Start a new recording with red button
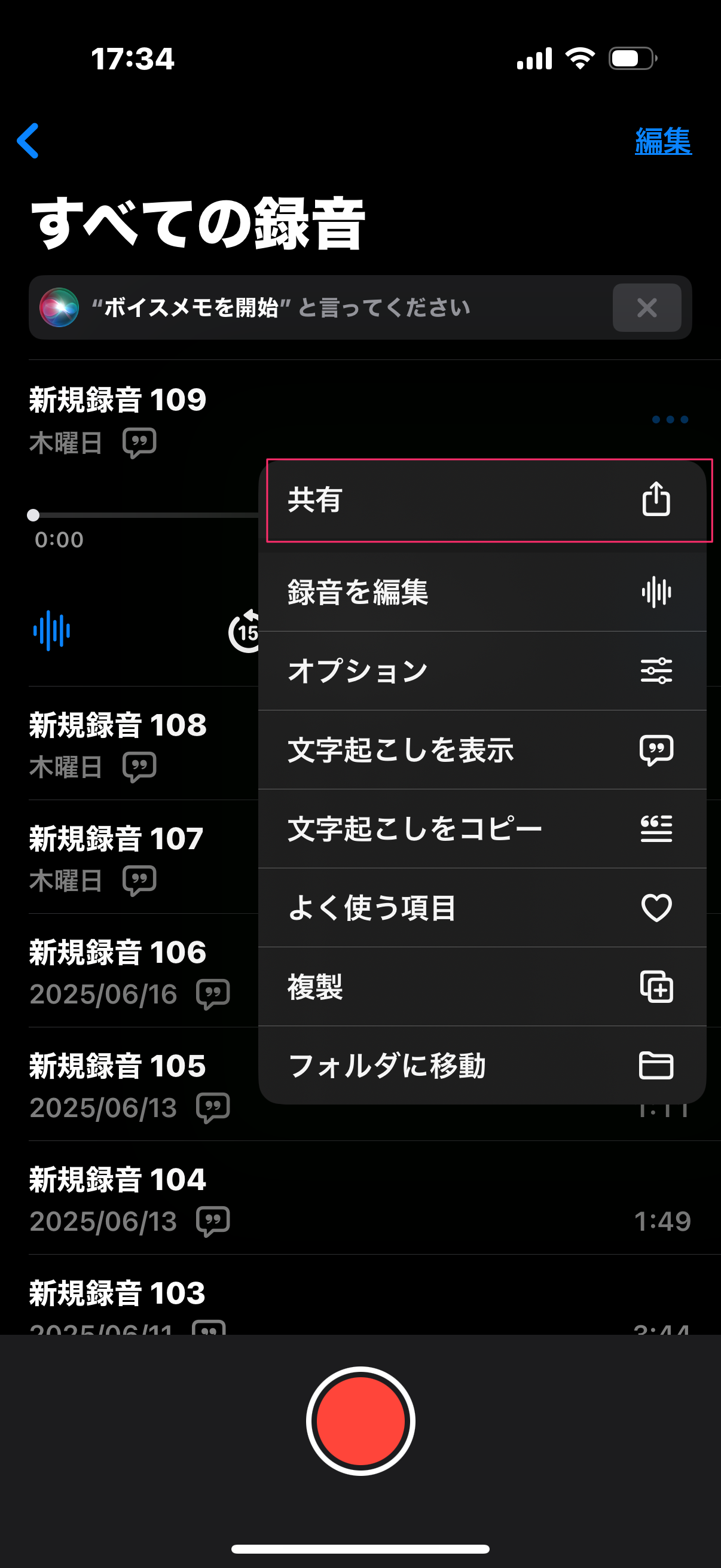This screenshot has width=721, height=1568. click(361, 1421)
